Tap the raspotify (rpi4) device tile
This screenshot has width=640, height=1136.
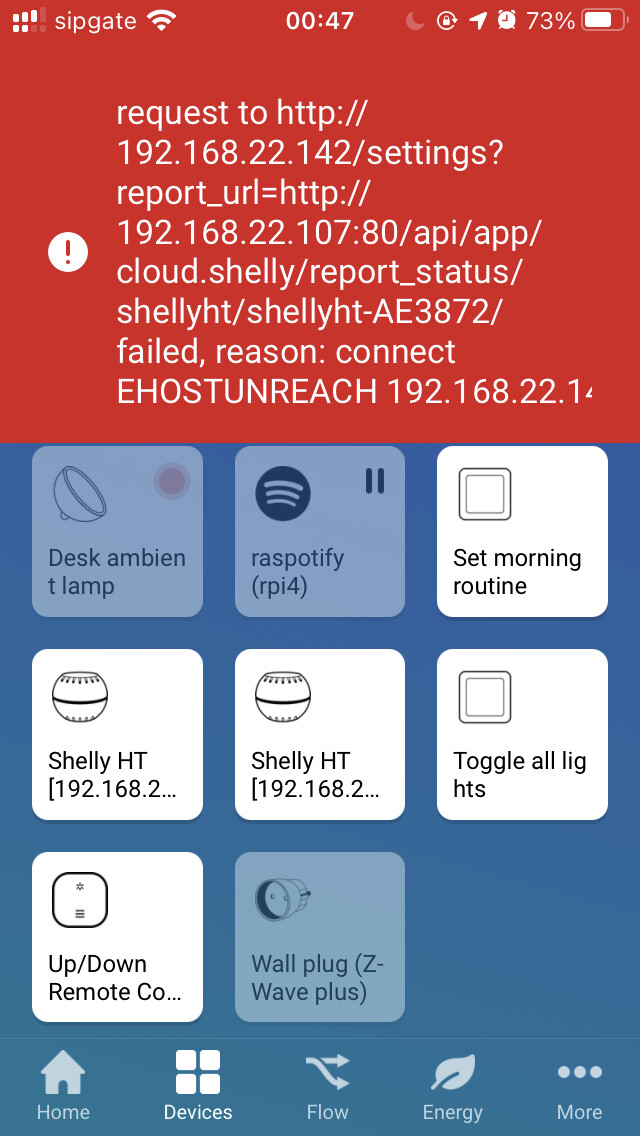point(319,531)
